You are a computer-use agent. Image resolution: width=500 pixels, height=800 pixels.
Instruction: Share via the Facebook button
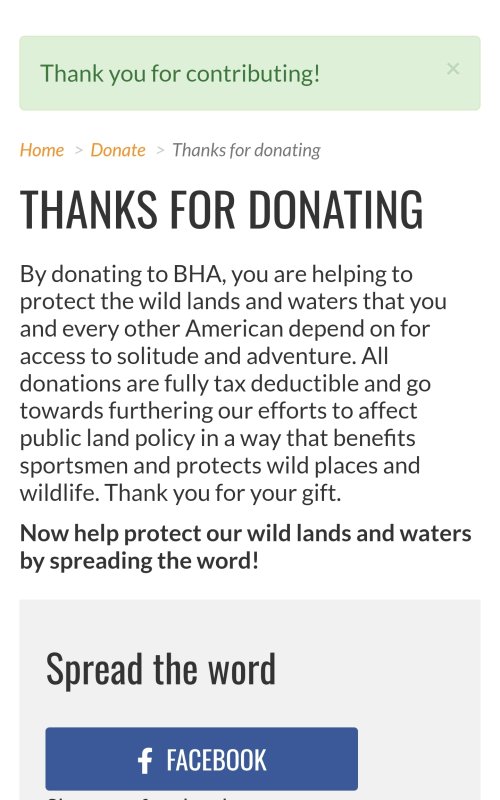[x=202, y=759]
